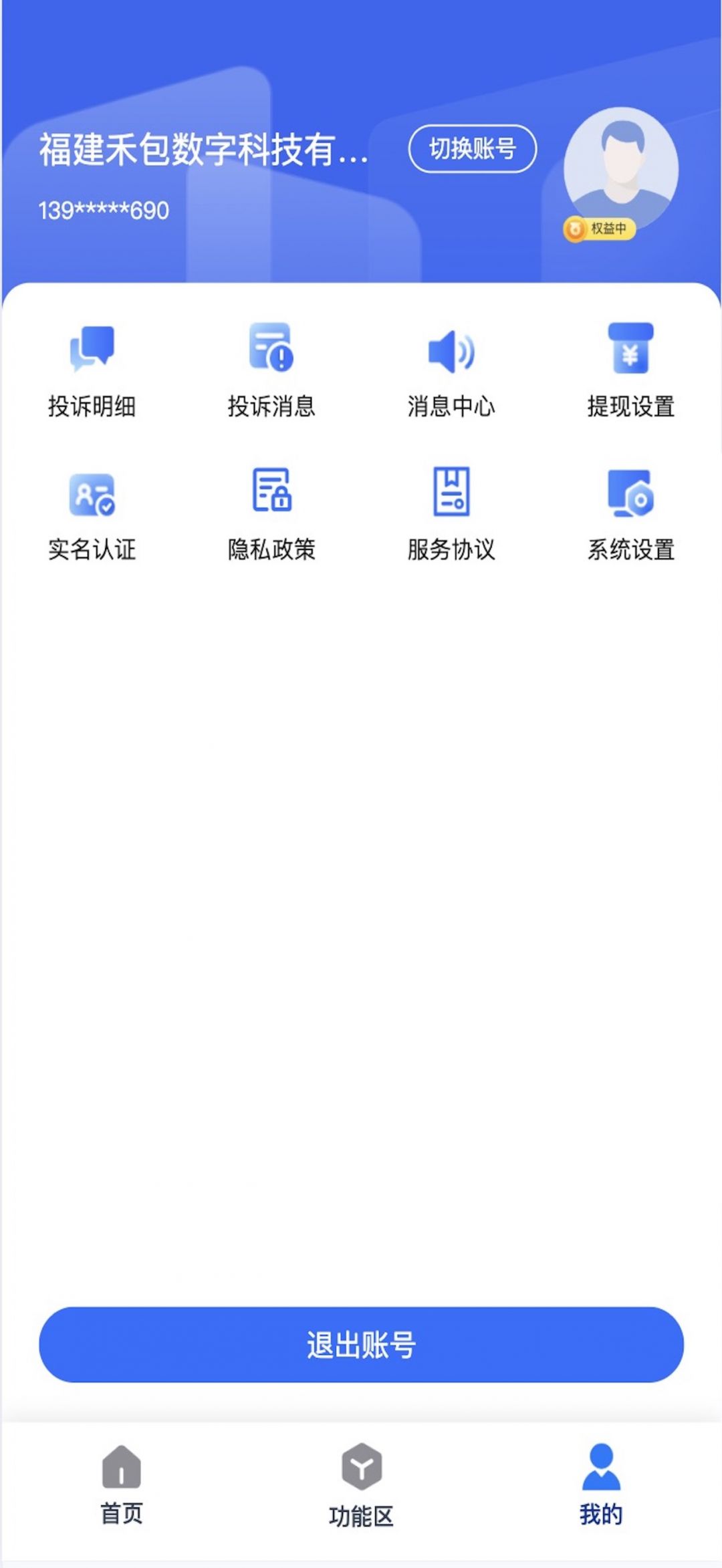Open 提现设置 withdrawal settings
The height and width of the screenshot is (1568, 722).
[630, 370]
